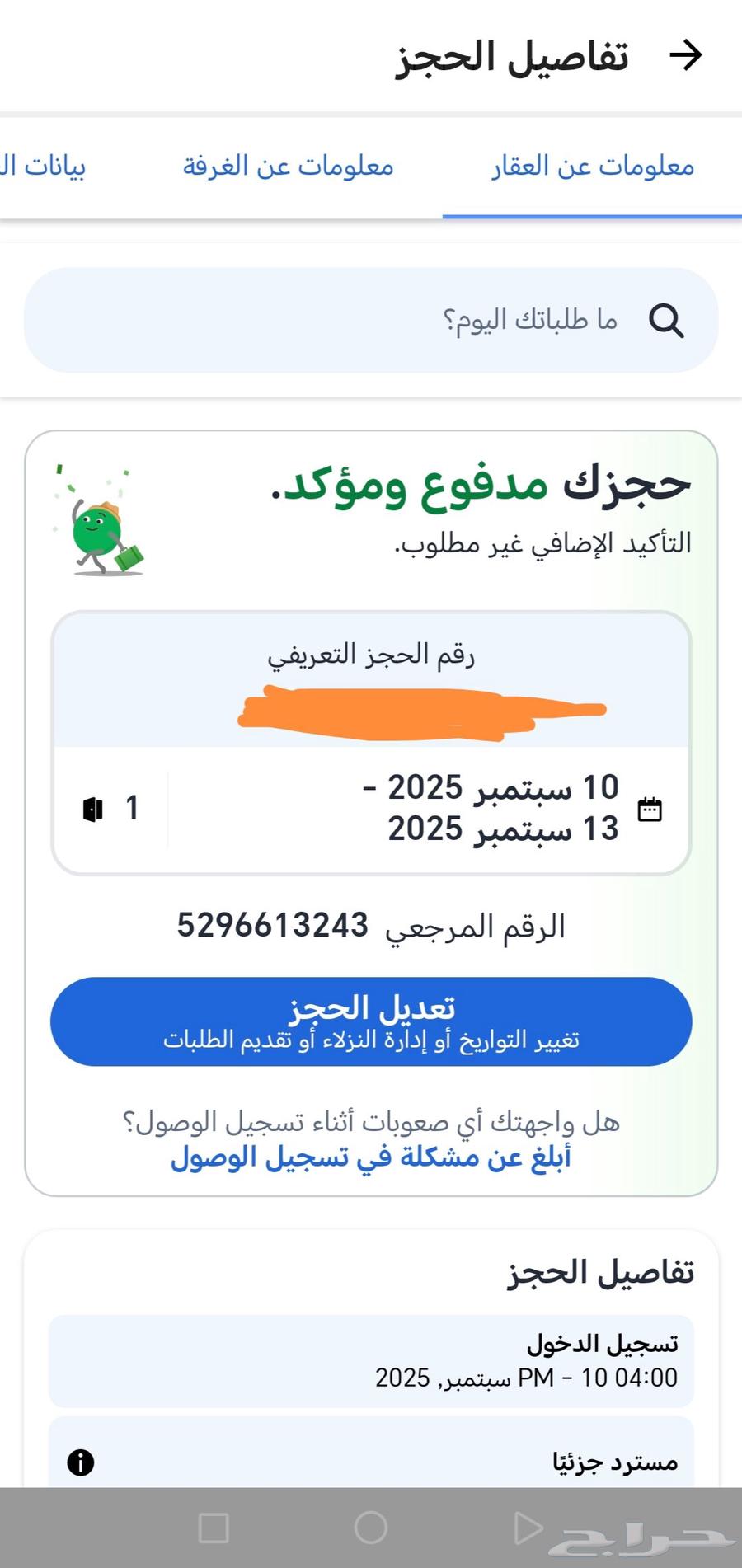
Task: Open the info icon beside مسترد جزئيًا
Action: point(81,1462)
